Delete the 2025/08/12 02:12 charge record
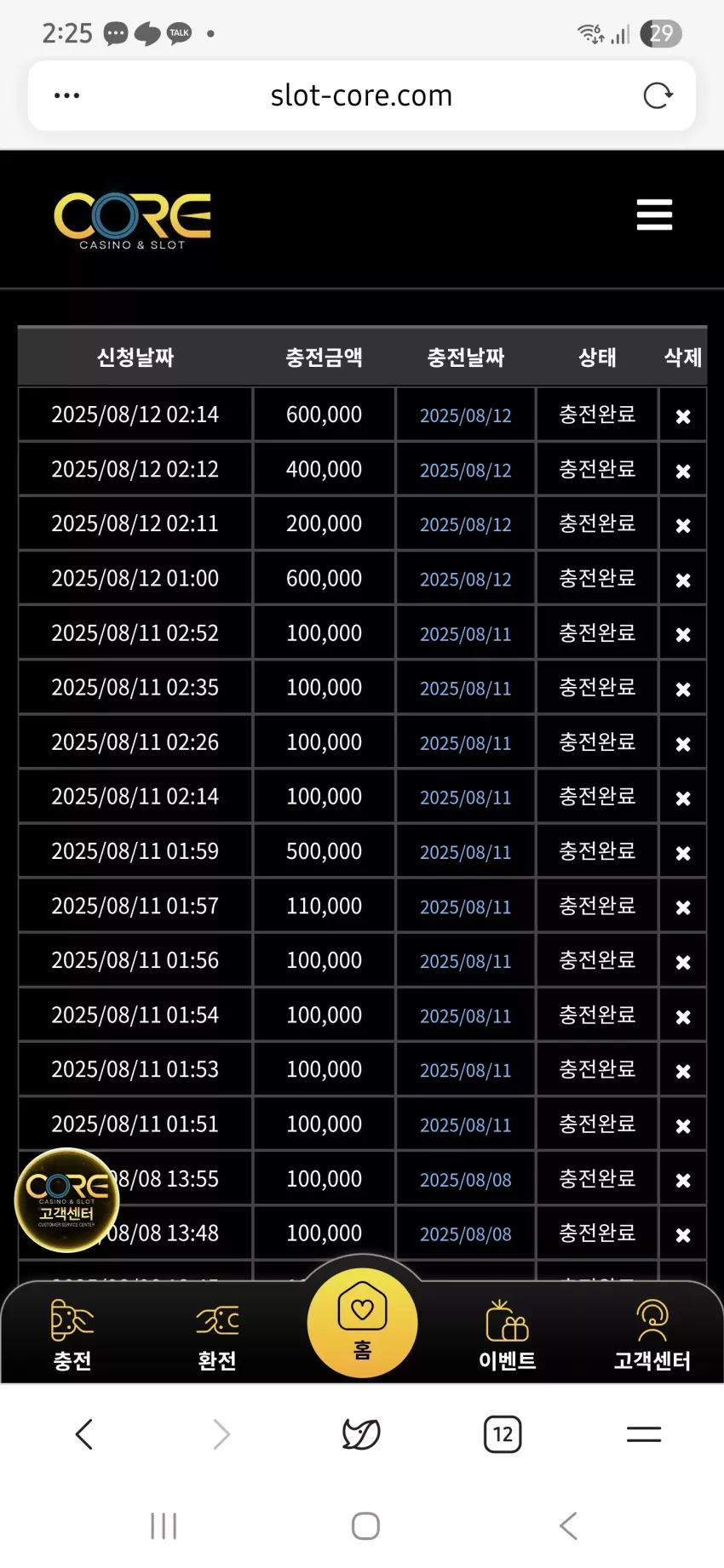This screenshot has height=1568, width=724. (x=682, y=471)
